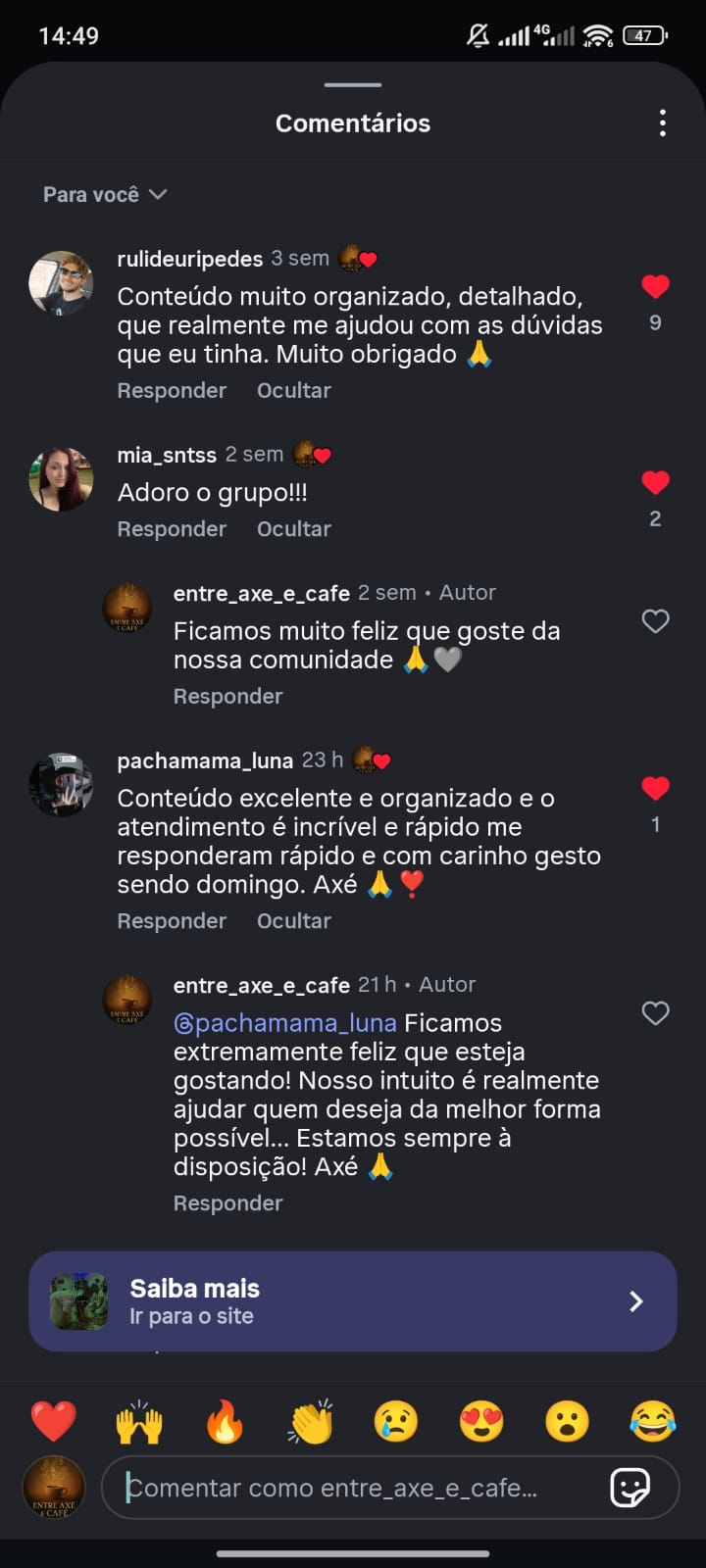
Task: Unlike rulideuripedes' comment
Action: click(x=655, y=287)
